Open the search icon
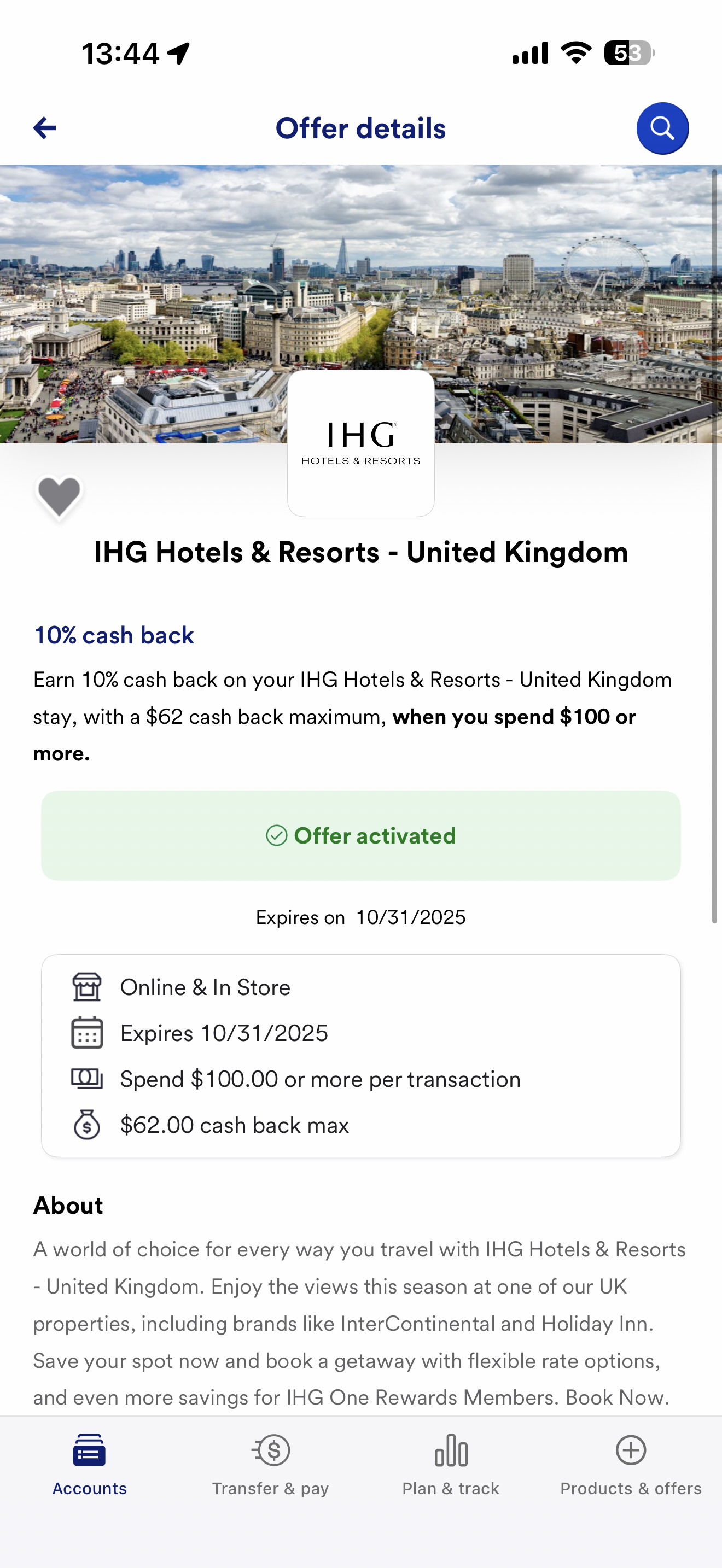The image size is (722, 1568). point(662,128)
